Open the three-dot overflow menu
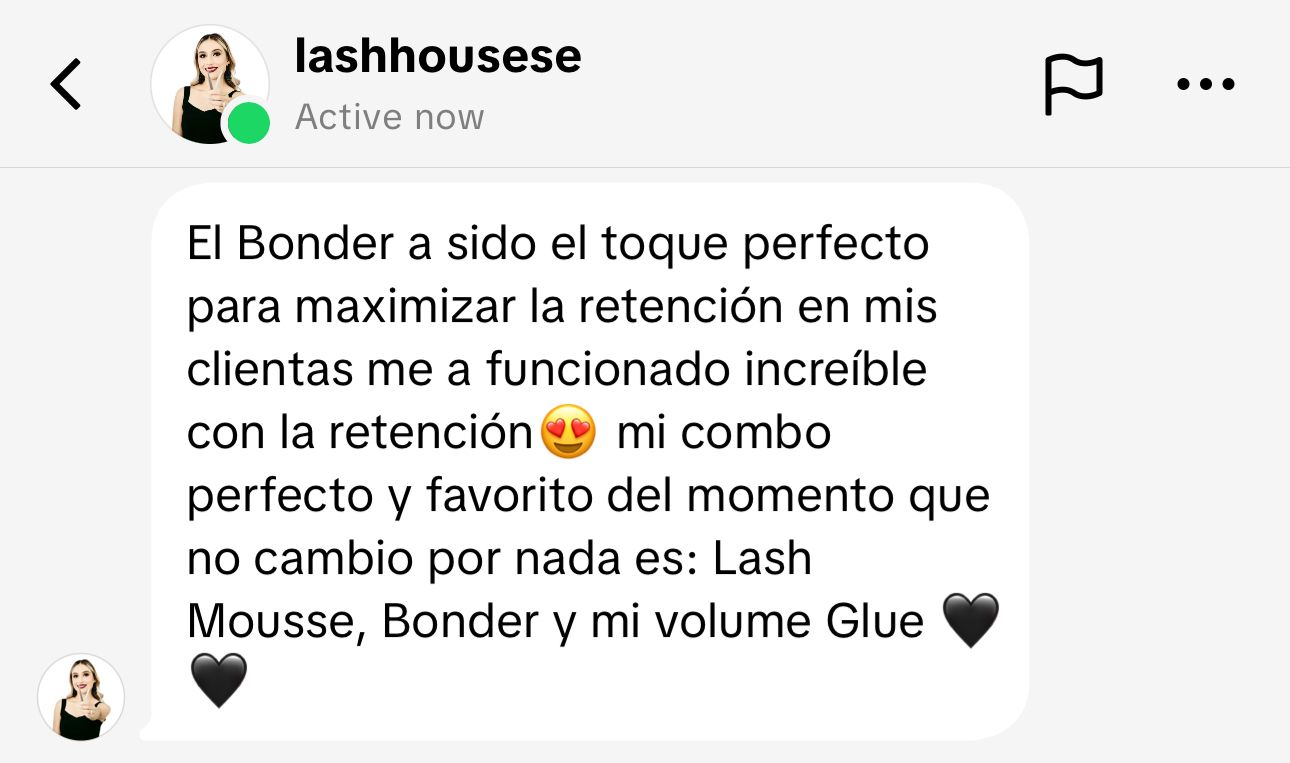Viewport: 1290px width, 763px height. [1205, 85]
